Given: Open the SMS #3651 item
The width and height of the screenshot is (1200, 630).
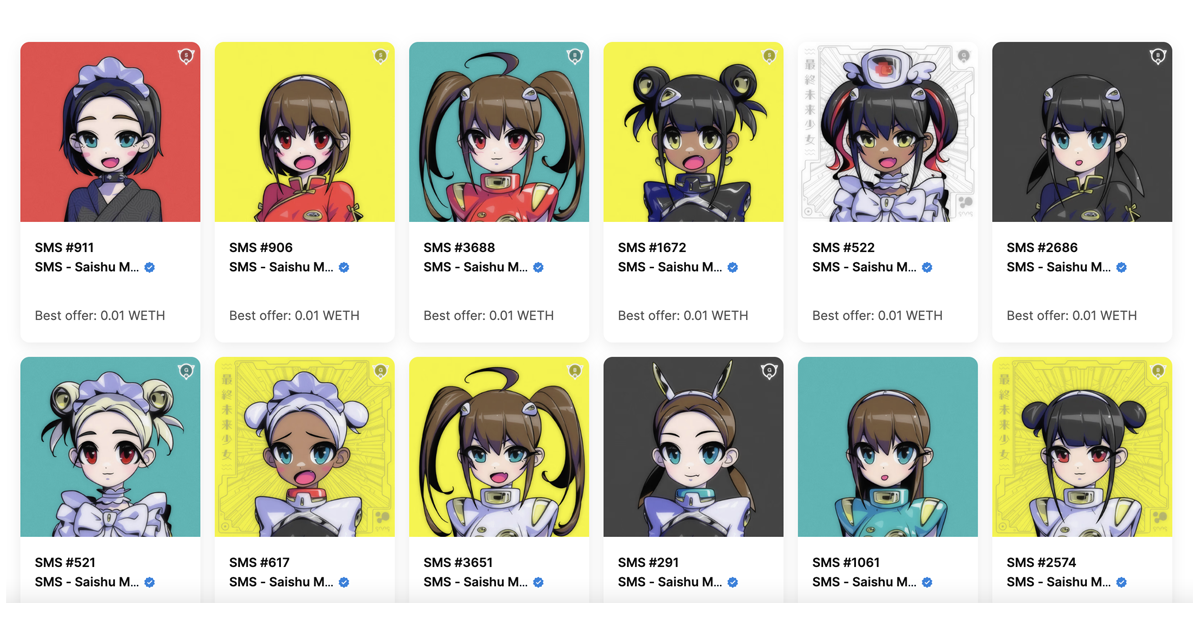Looking at the screenshot, I should tap(499, 447).
